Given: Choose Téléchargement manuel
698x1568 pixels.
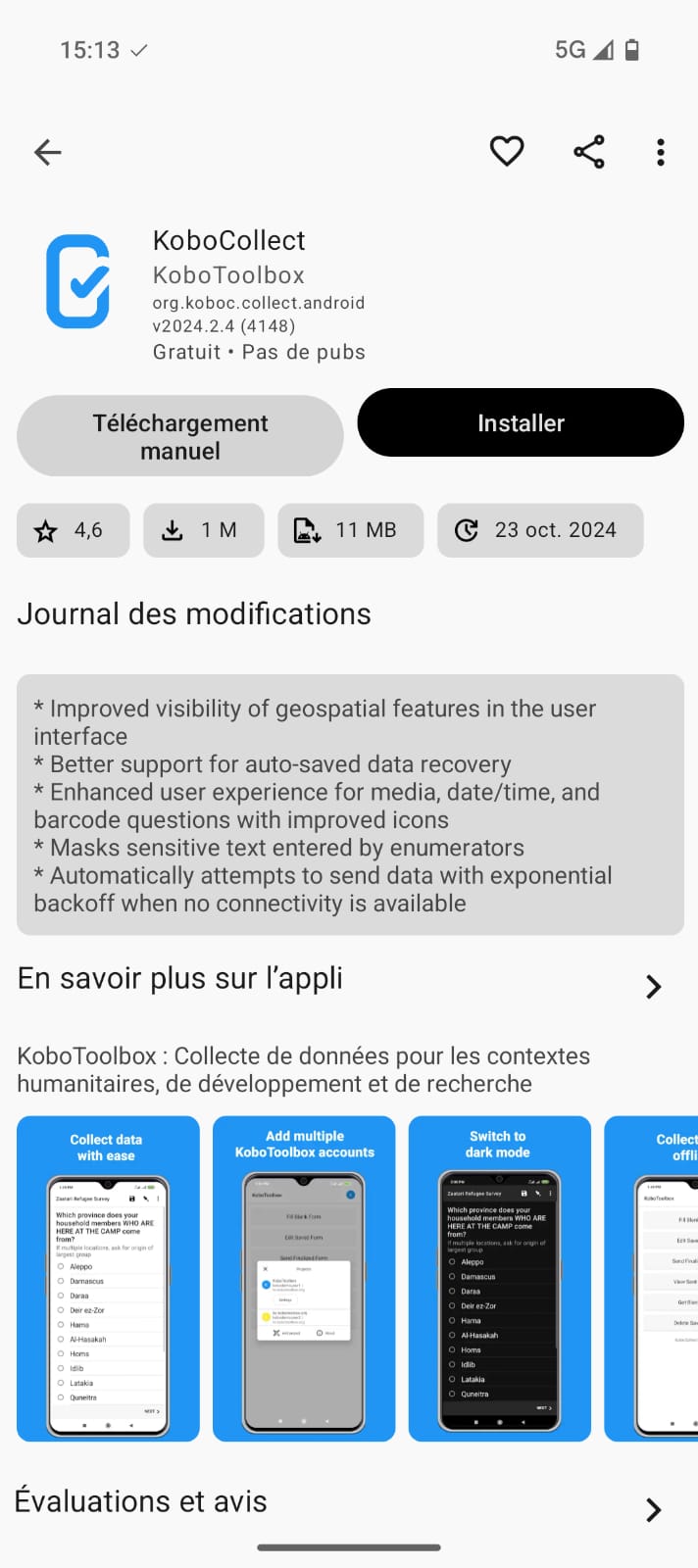Looking at the screenshot, I should 180,436.
